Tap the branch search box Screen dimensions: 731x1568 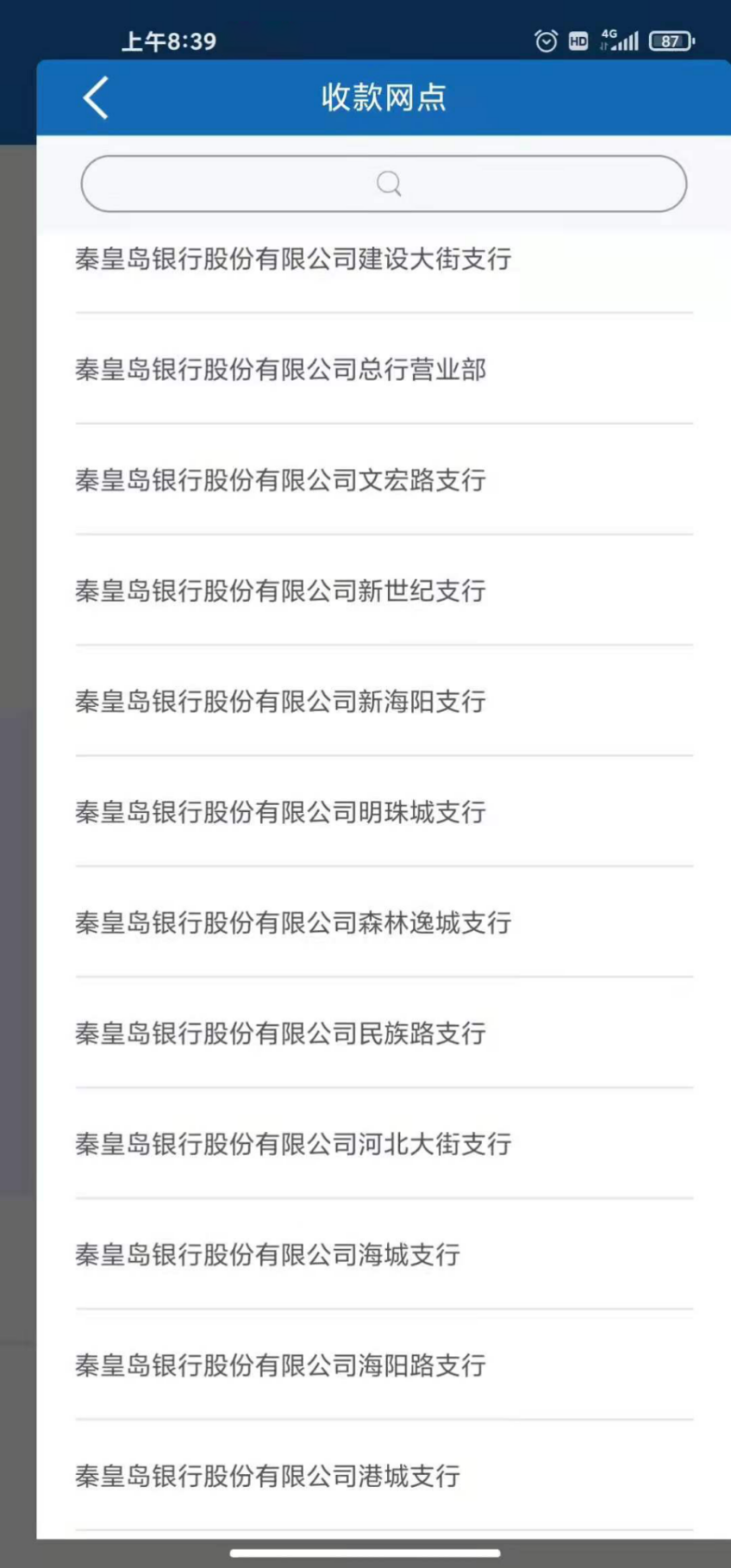[x=384, y=184]
